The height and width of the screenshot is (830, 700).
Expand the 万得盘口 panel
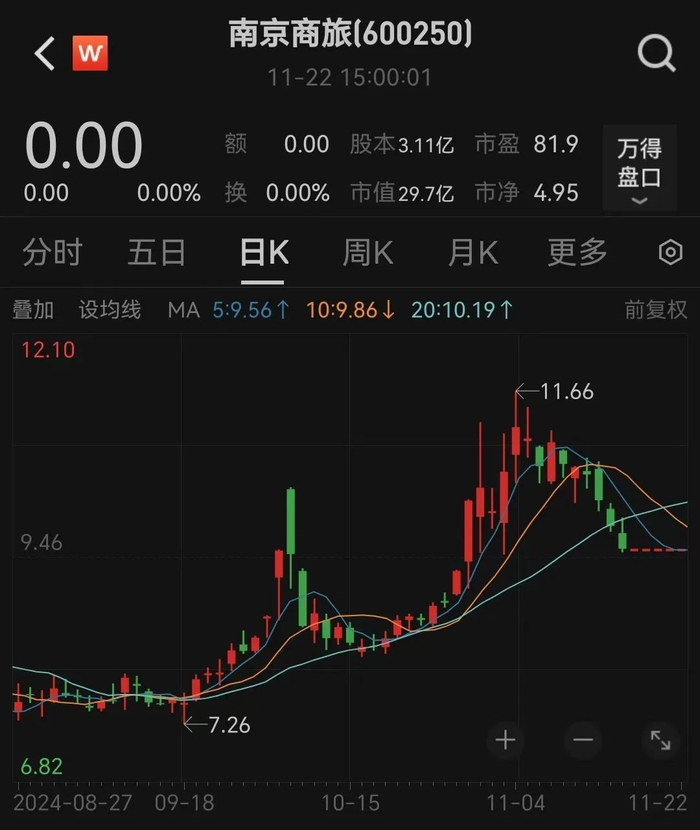click(639, 173)
